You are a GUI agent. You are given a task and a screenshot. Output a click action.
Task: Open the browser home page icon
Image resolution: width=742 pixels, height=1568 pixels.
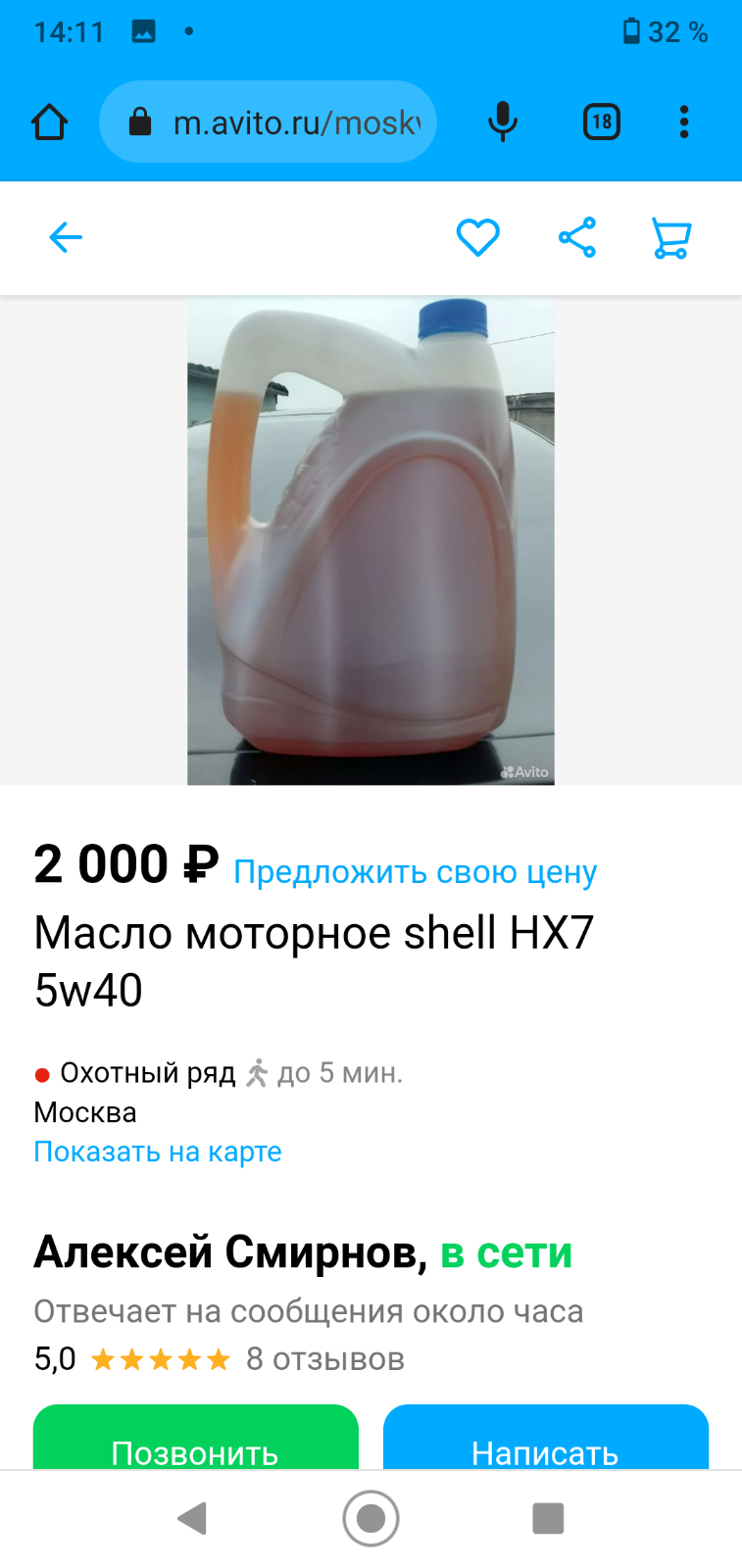click(x=49, y=122)
